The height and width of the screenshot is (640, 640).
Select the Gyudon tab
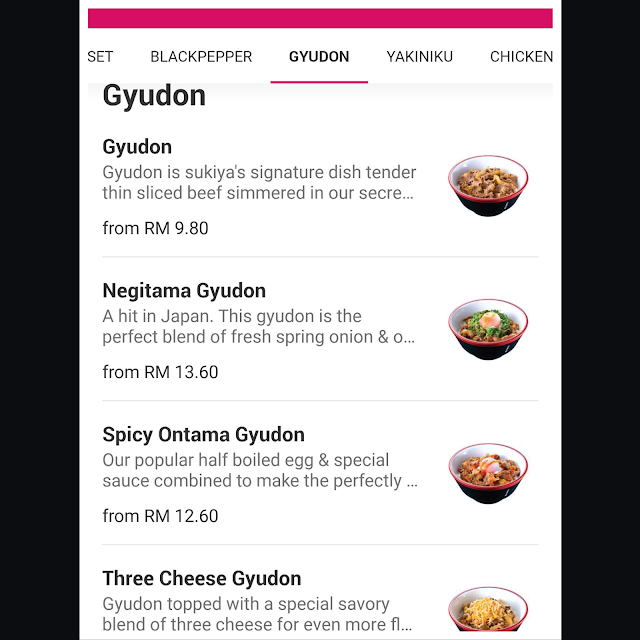tap(319, 57)
